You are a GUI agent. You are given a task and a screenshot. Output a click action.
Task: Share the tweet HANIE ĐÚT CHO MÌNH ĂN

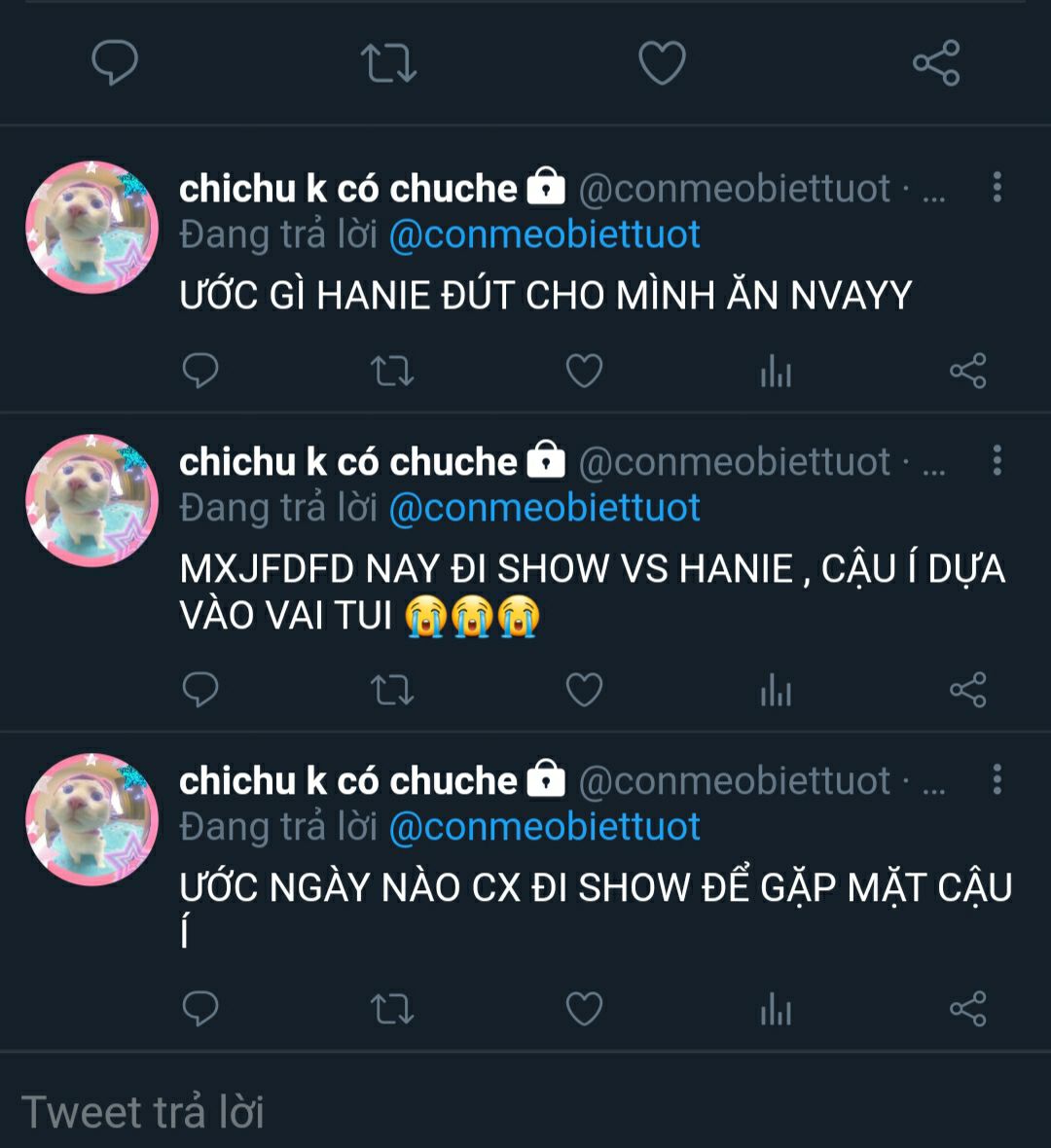click(967, 371)
